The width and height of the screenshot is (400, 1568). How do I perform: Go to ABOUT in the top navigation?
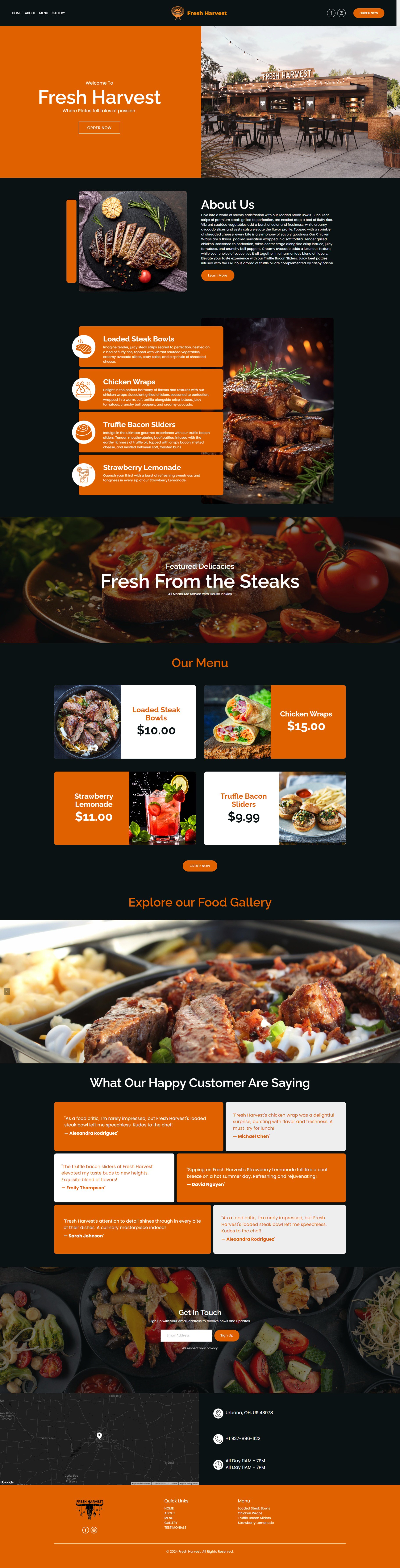[x=30, y=13]
